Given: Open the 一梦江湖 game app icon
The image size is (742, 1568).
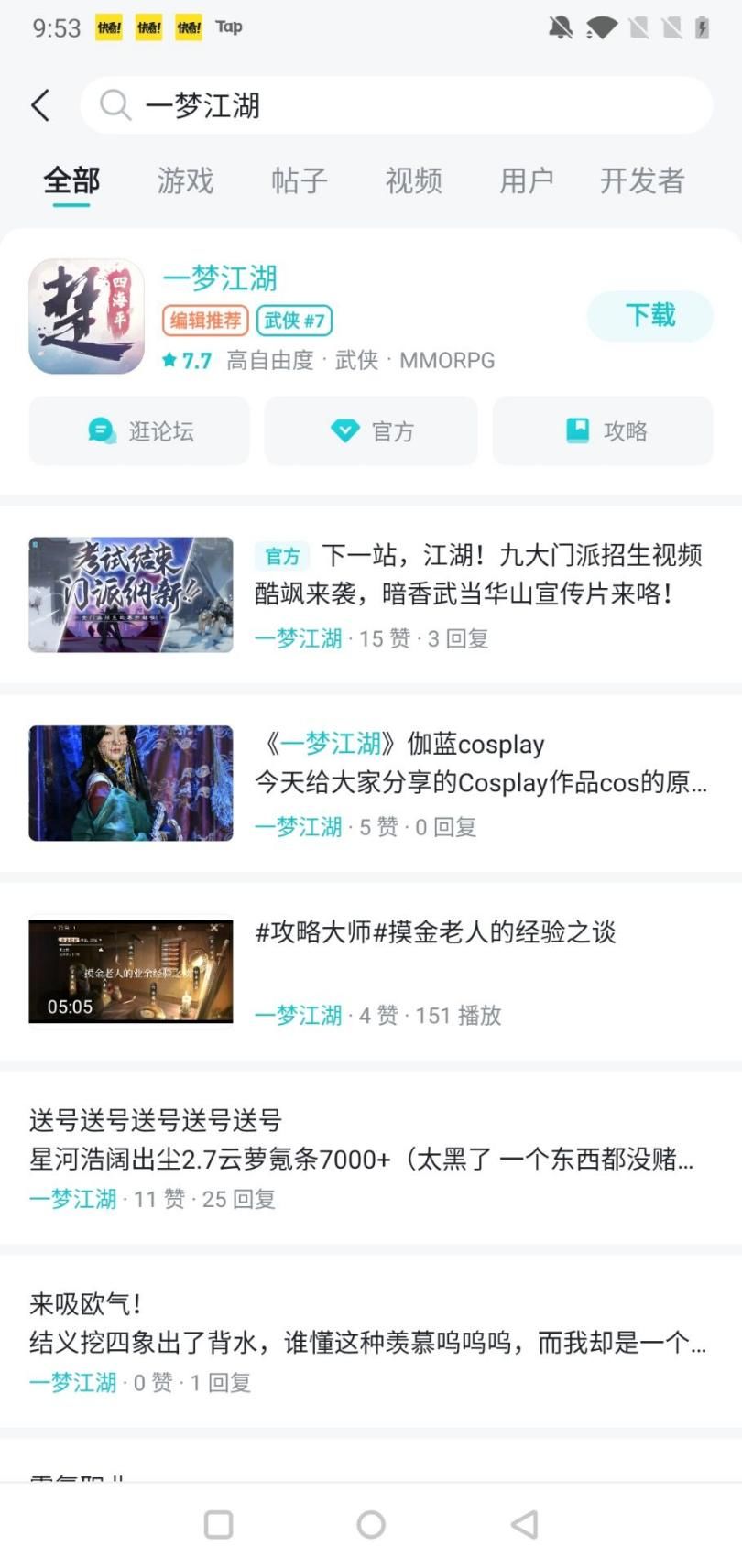Looking at the screenshot, I should point(87,316).
